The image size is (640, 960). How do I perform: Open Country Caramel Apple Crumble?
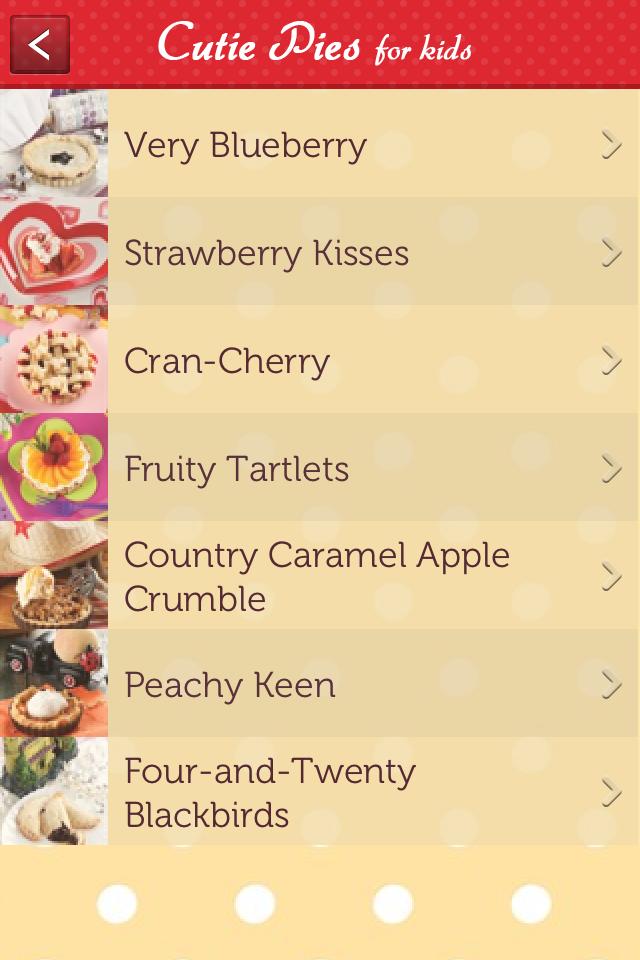tap(320, 576)
